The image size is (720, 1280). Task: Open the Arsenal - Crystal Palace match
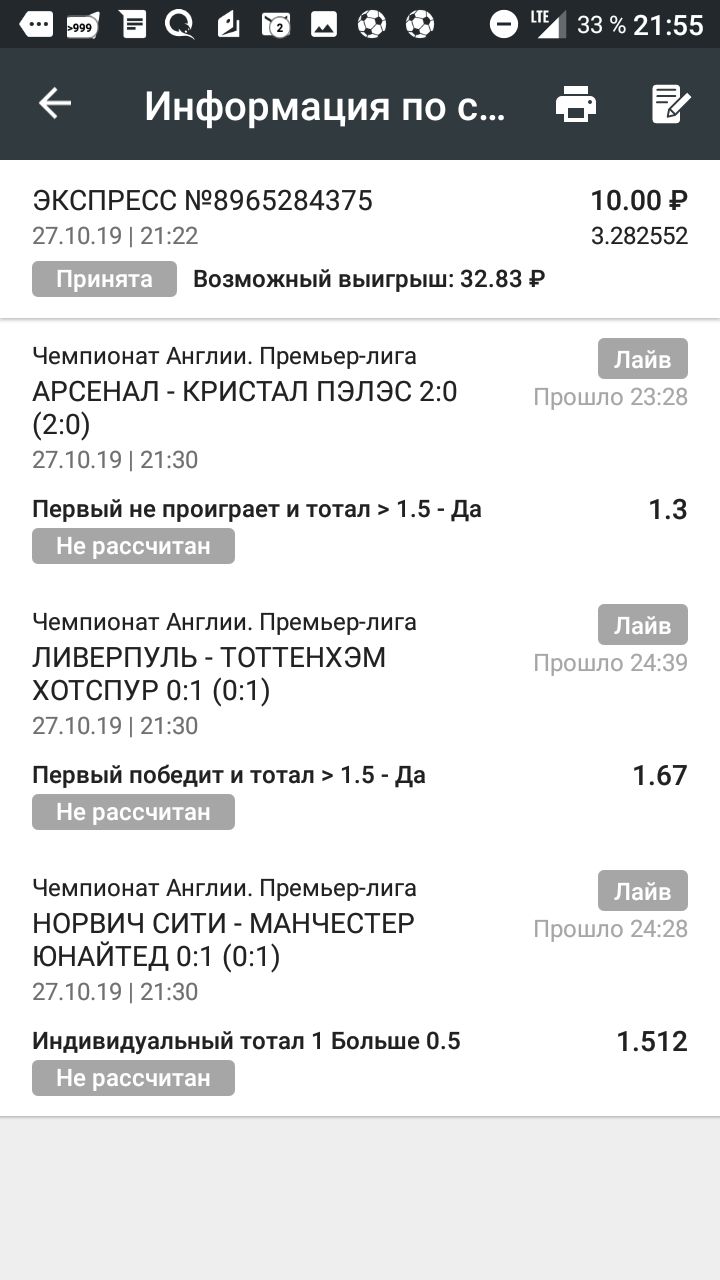coord(245,408)
